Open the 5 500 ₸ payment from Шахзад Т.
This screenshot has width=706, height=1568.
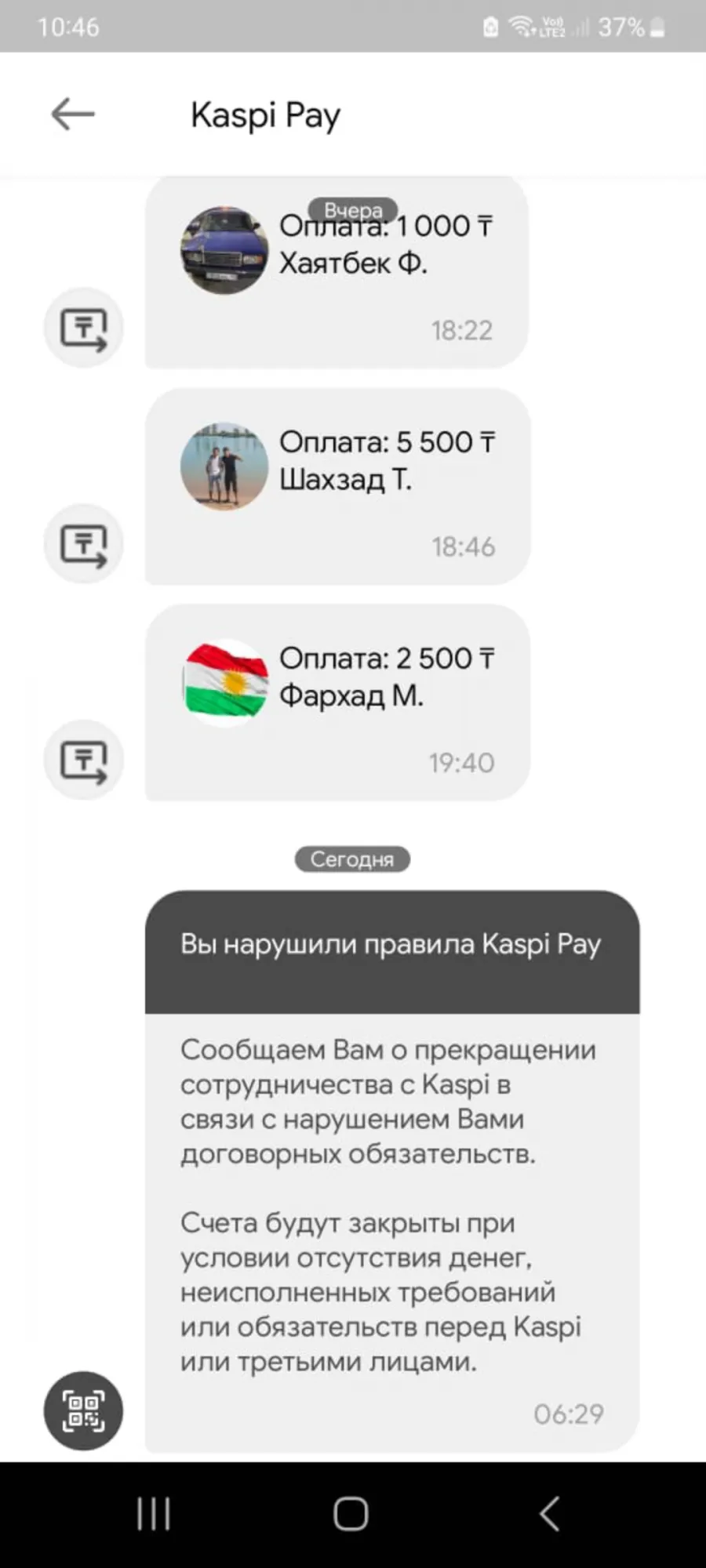[x=337, y=486]
